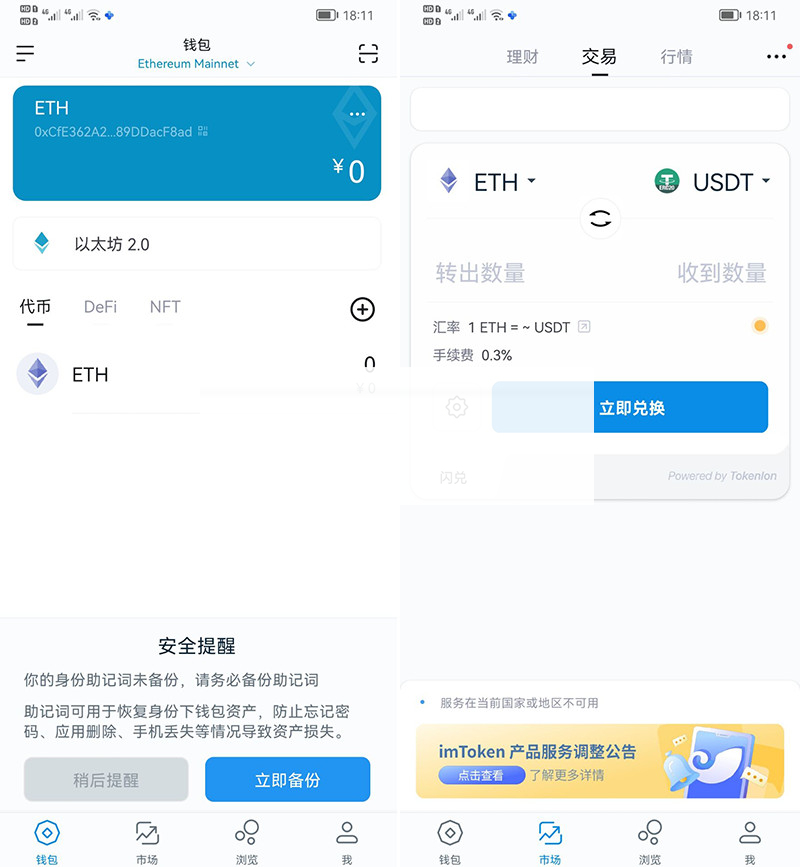This screenshot has width=800, height=867.
Task: Tap the more options (...) icon
Action: (x=777, y=57)
